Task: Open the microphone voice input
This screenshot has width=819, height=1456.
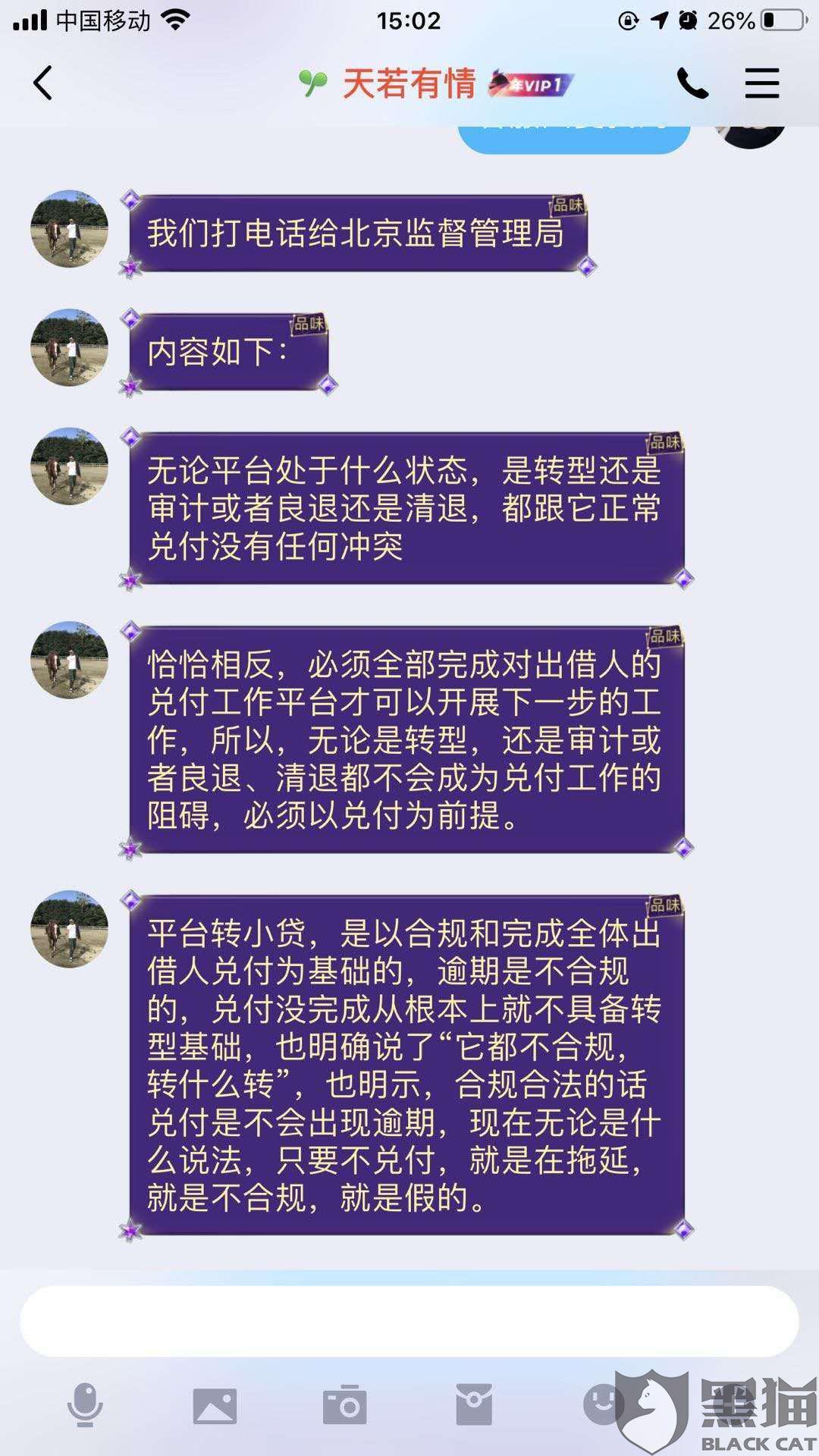Action: 85,1405
